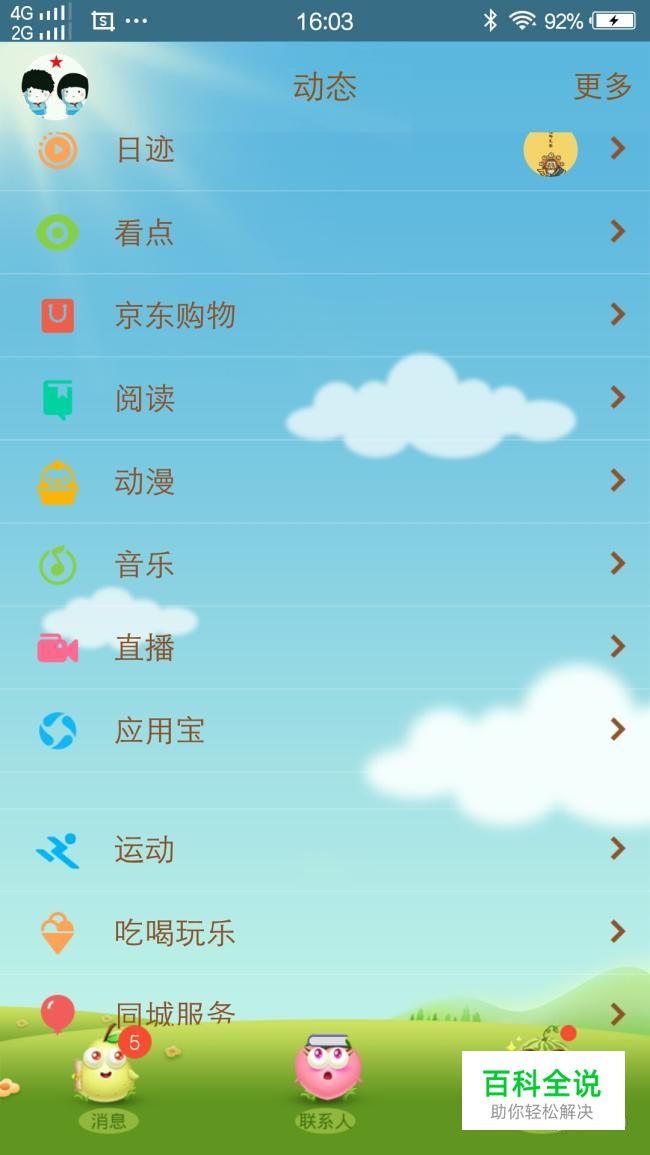Switch to the 消息 tab
The height and width of the screenshot is (1155, 650).
(x=108, y=1085)
